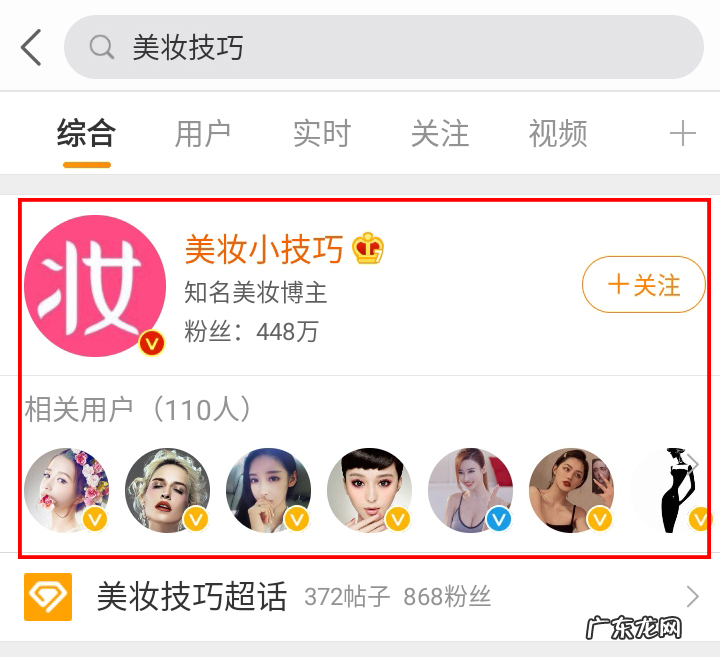Open the related user with blue verified badge
The width and height of the screenshot is (720, 657).
(x=470, y=490)
